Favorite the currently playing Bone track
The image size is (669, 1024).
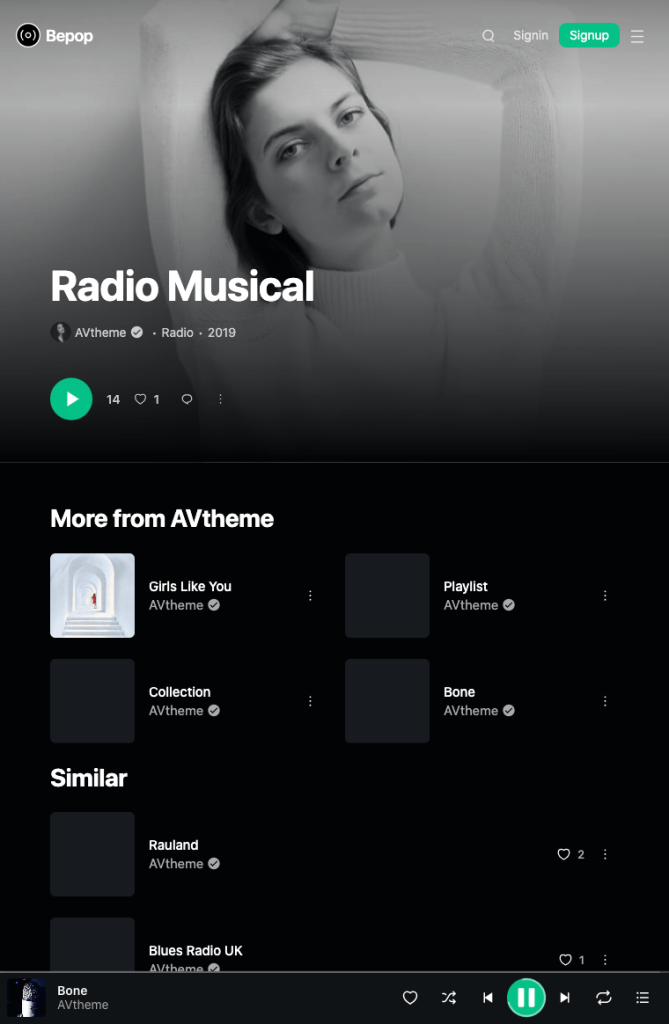[x=410, y=998]
